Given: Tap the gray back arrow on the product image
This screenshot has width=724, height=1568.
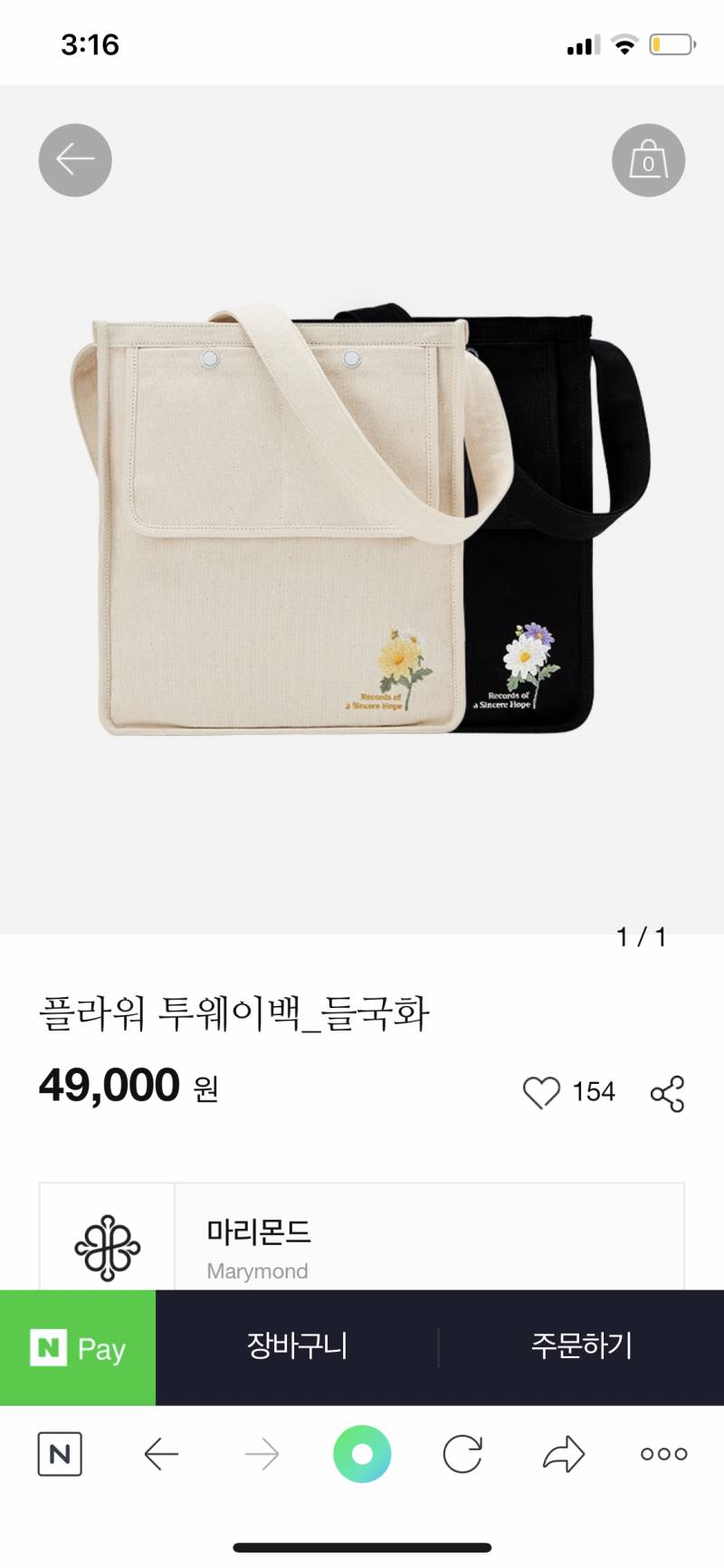Looking at the screenshot, I should pos(74,159).
